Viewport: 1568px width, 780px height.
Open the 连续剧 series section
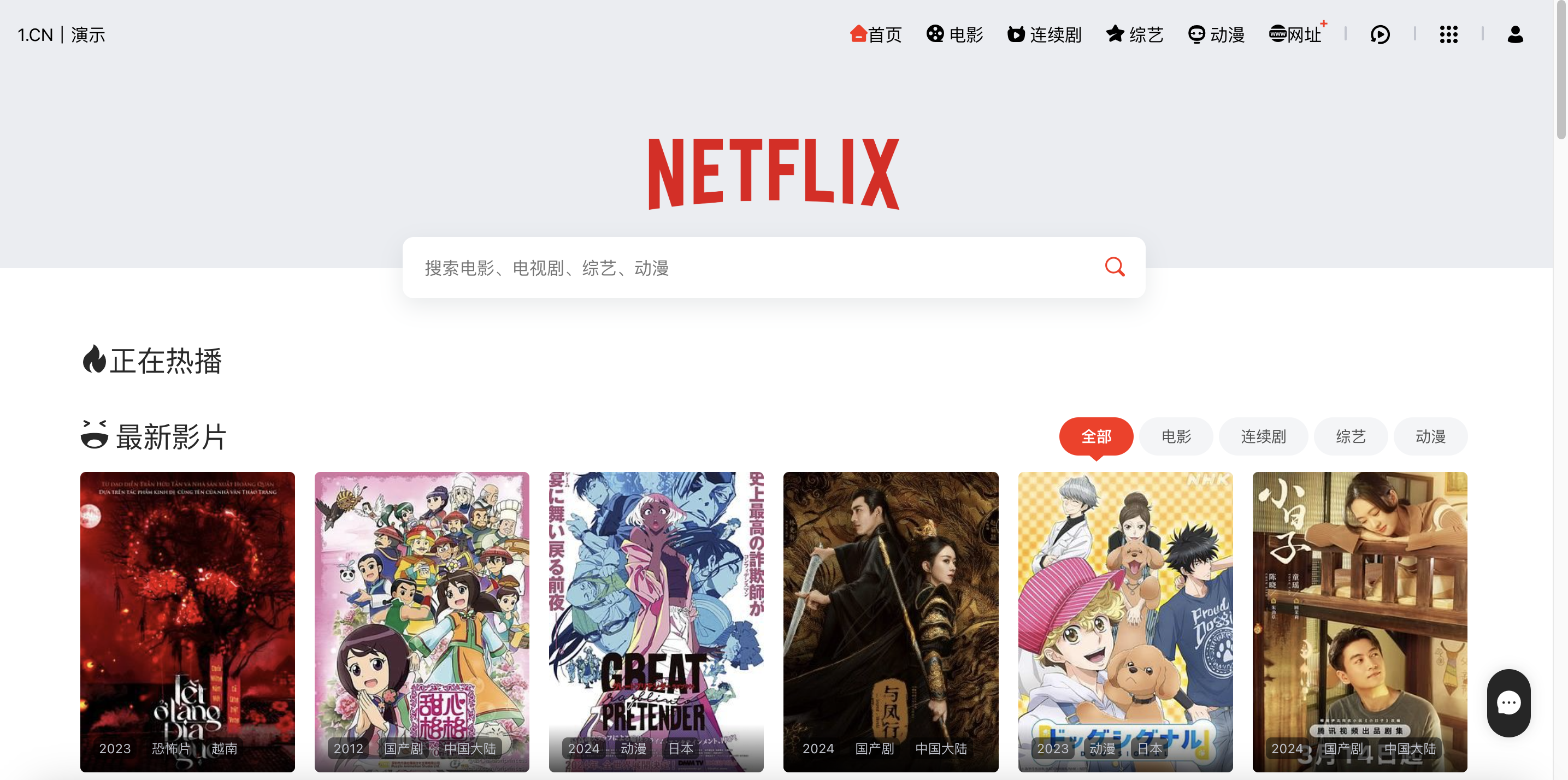pyautogui.click(x=1044, y=34)
